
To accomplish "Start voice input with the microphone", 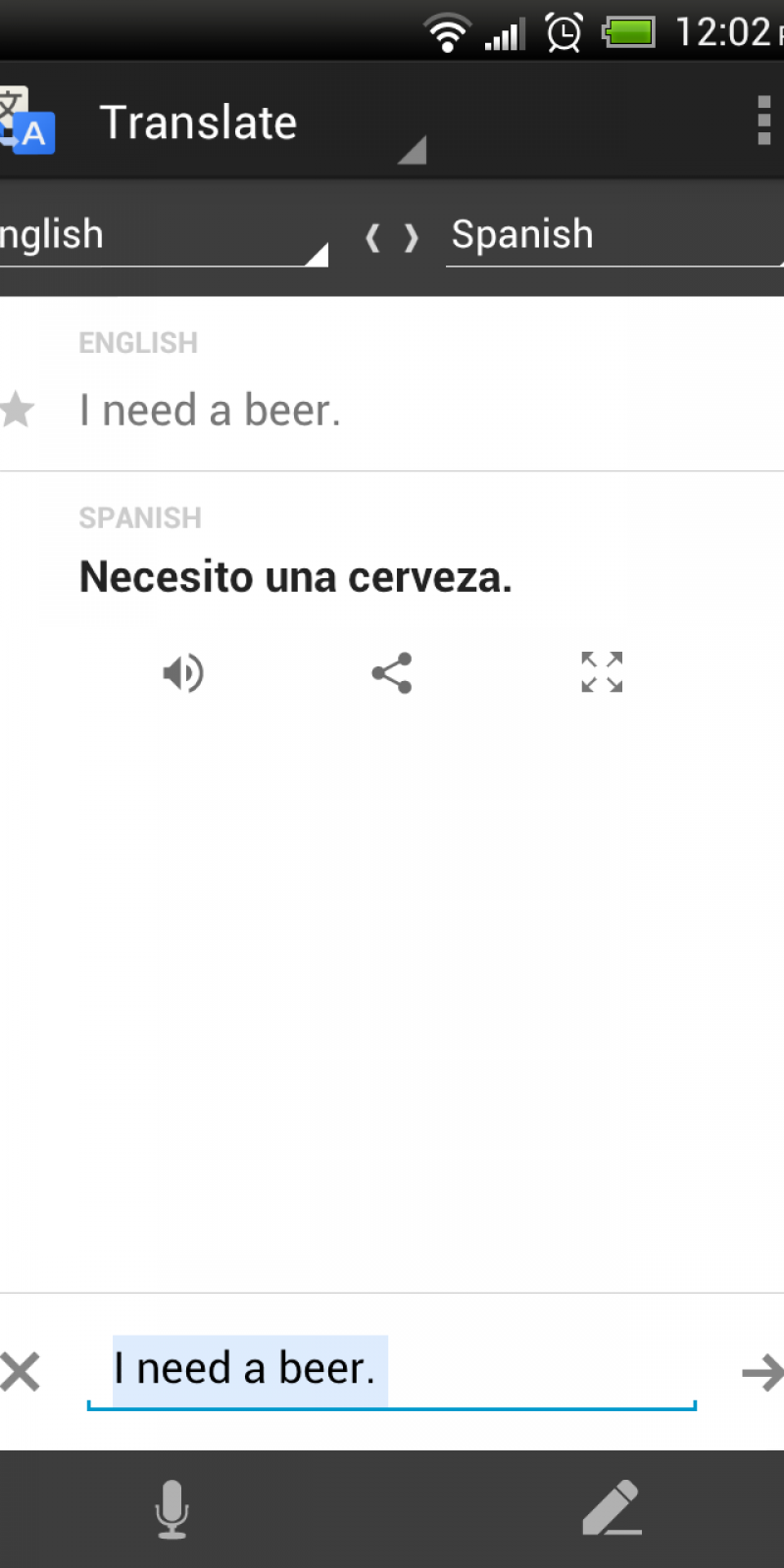I will [172, 1509].
